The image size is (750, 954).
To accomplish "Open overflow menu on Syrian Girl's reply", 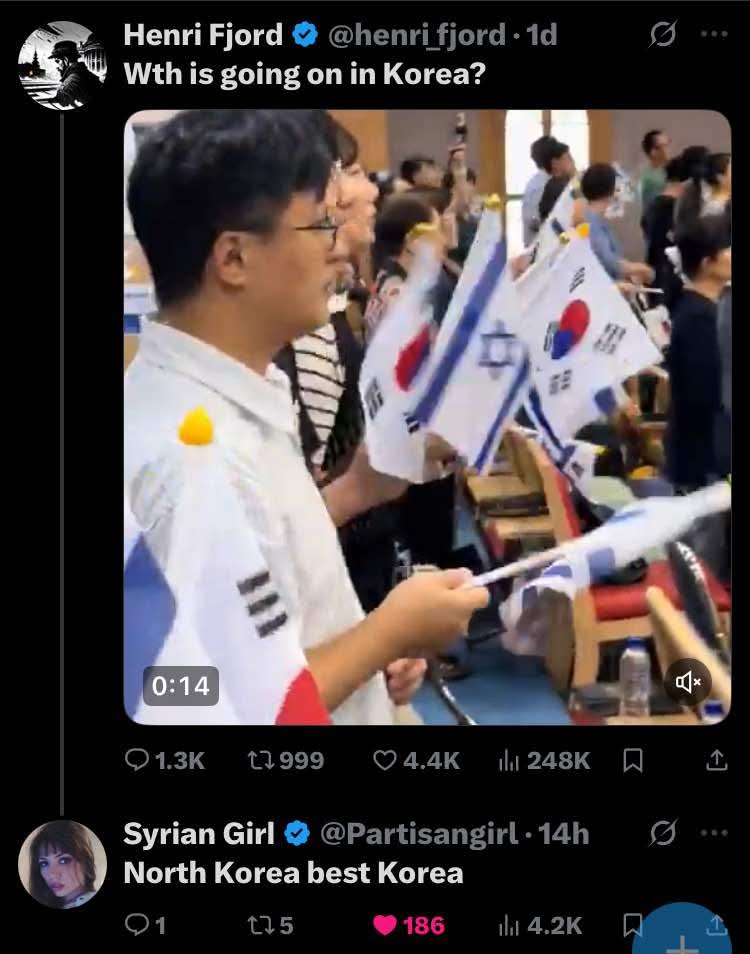I will [x=714, y=833].
